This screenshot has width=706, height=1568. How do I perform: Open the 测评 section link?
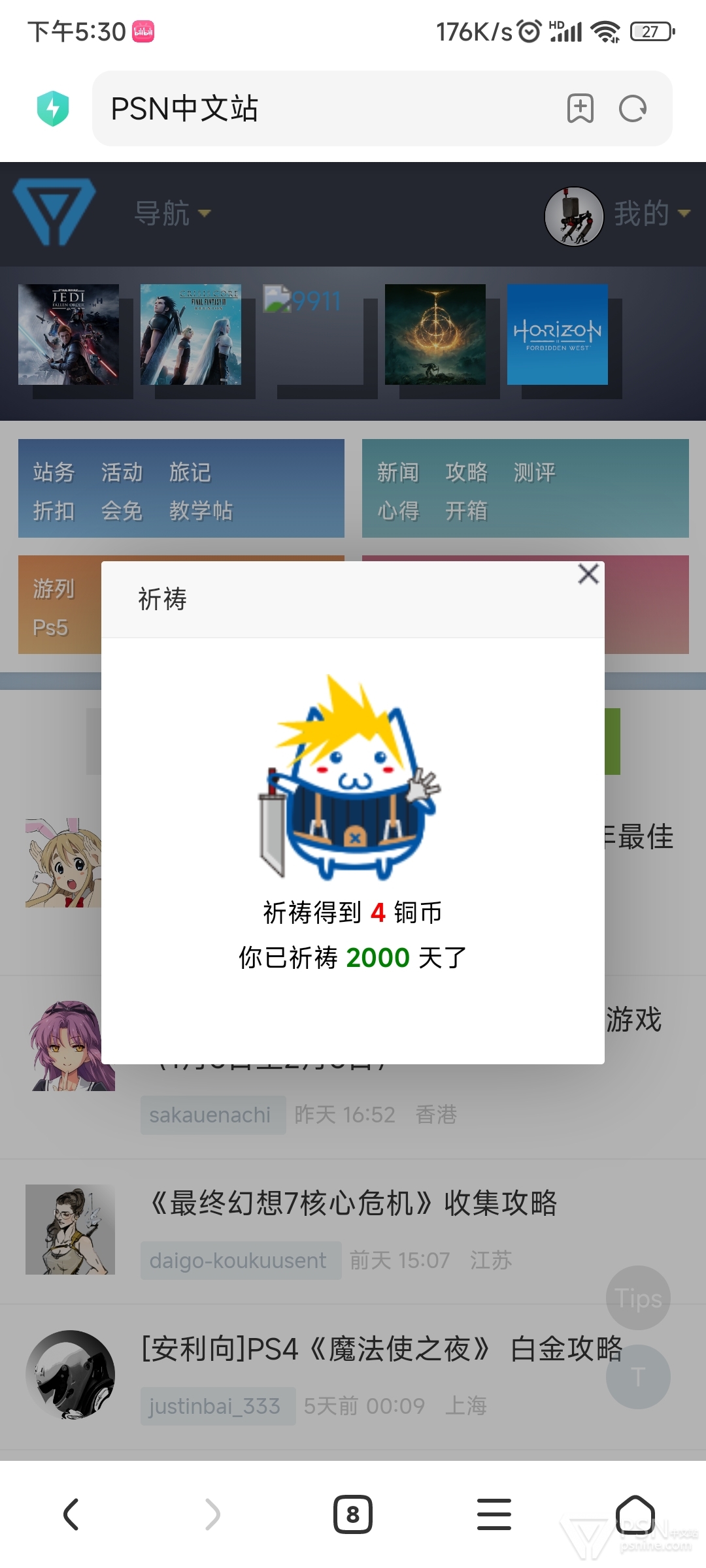click(535, 472)
